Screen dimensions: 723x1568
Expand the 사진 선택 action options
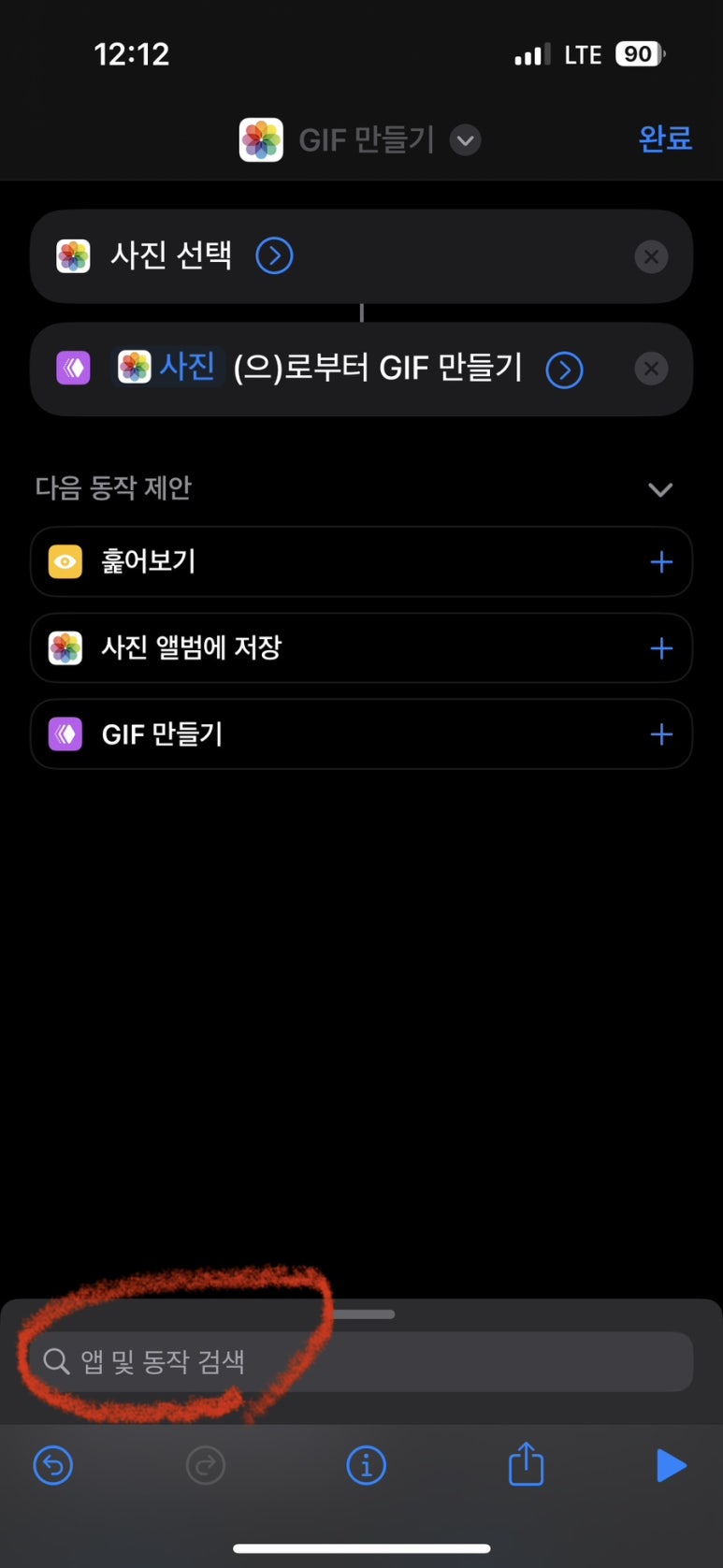pos(274,255)
